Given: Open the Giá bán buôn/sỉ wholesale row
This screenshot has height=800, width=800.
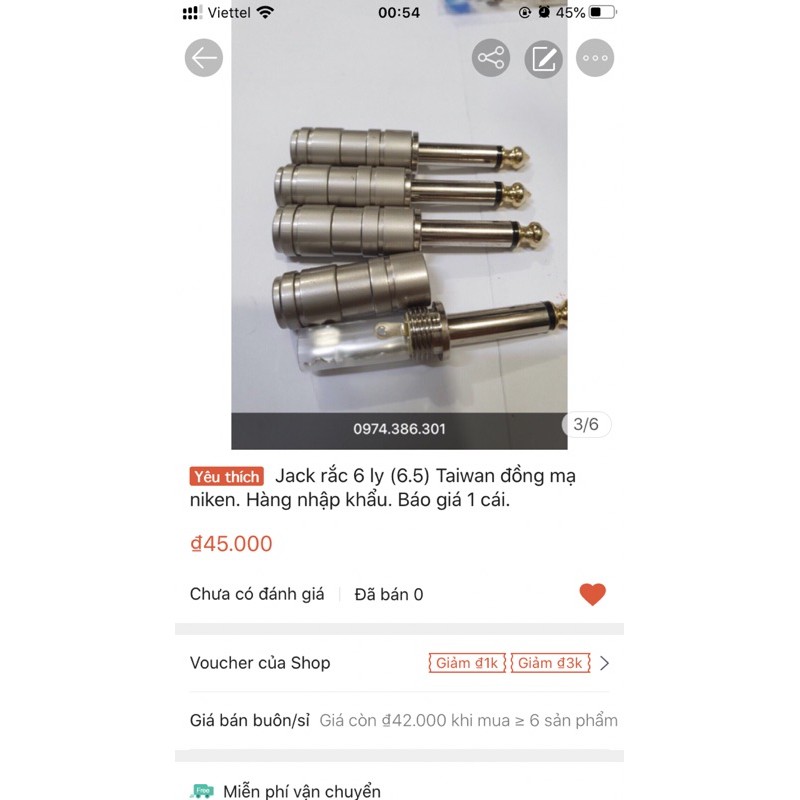Looking at the screenshot, I should pos(400,720).
